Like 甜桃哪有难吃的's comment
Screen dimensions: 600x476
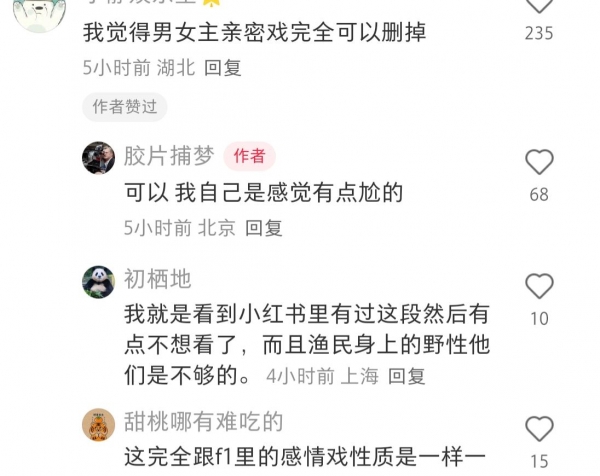(539, 429)
